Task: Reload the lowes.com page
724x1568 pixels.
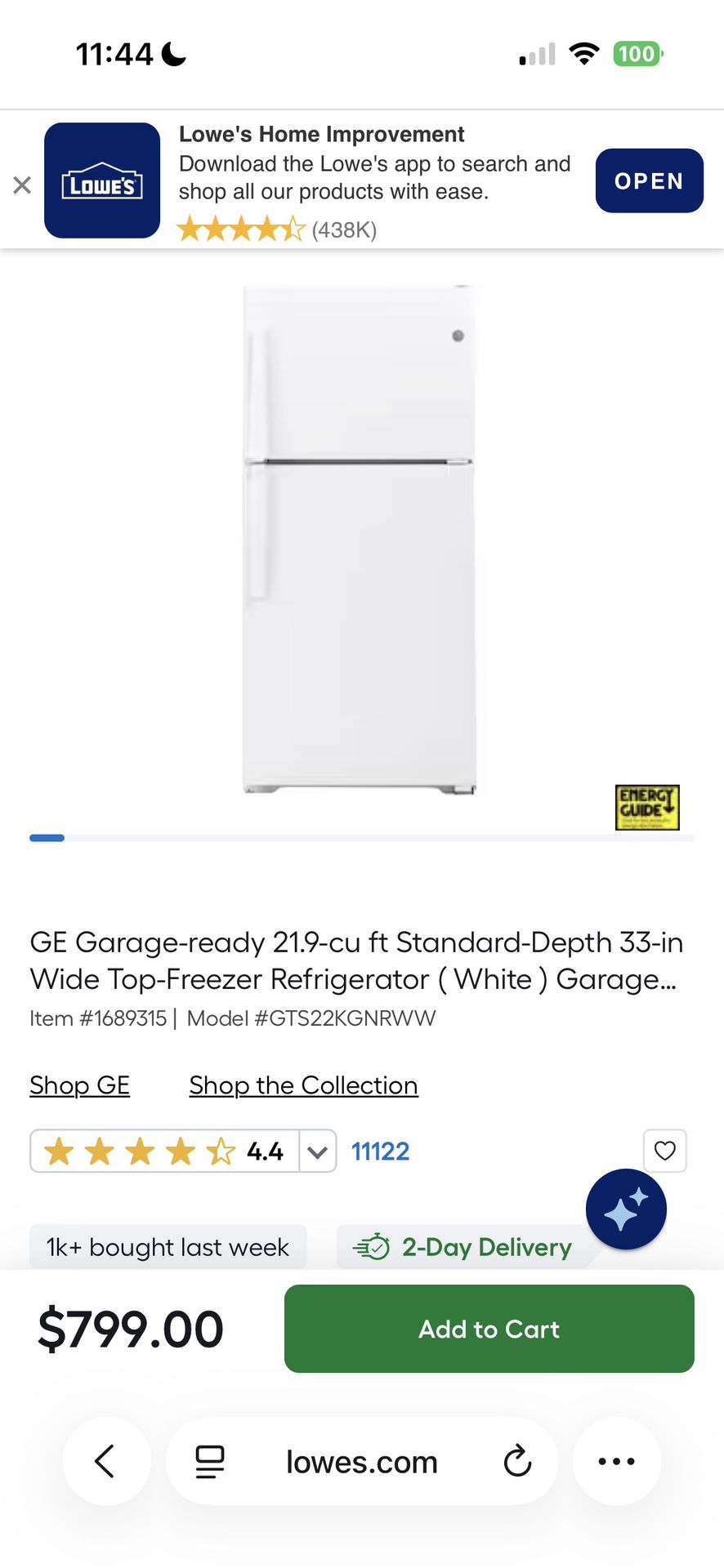Action: point(517,1462)
